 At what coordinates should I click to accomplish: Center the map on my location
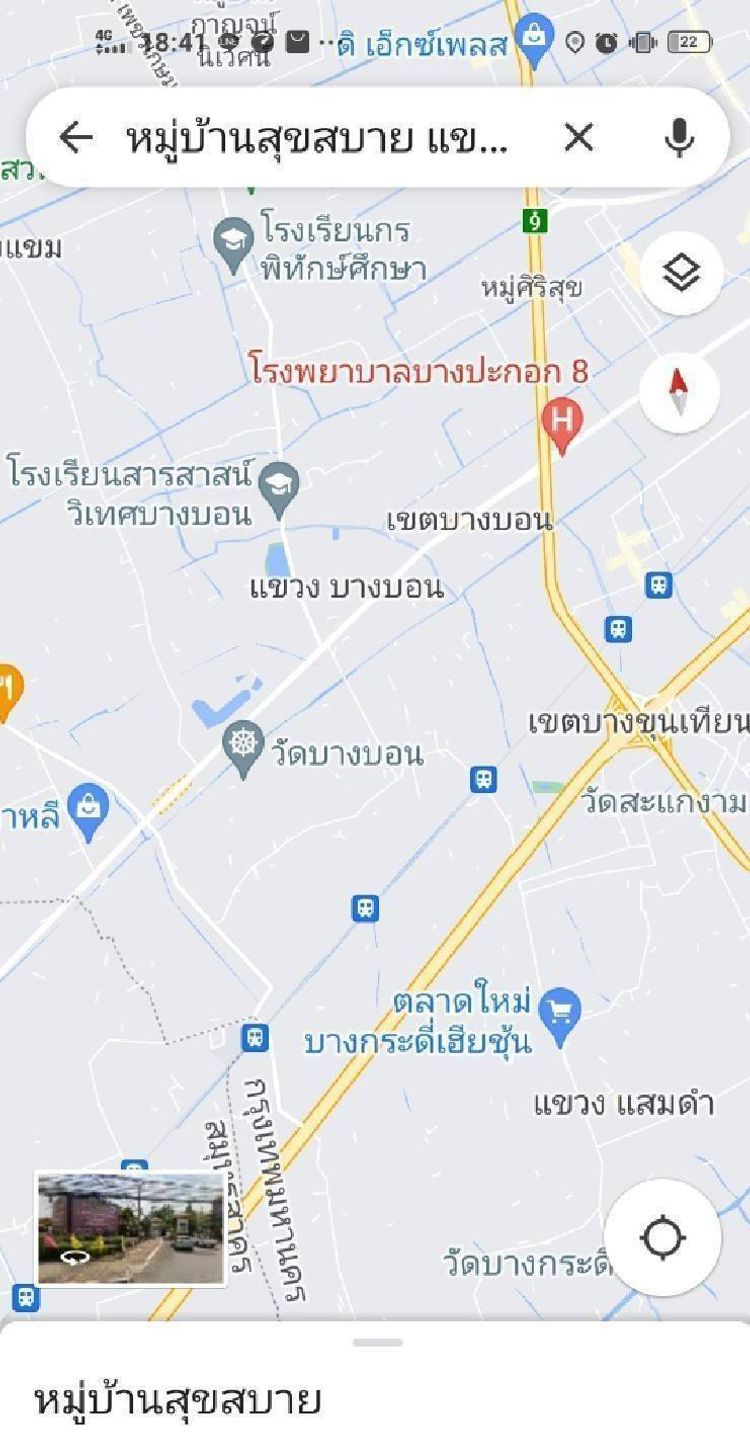662,1238
